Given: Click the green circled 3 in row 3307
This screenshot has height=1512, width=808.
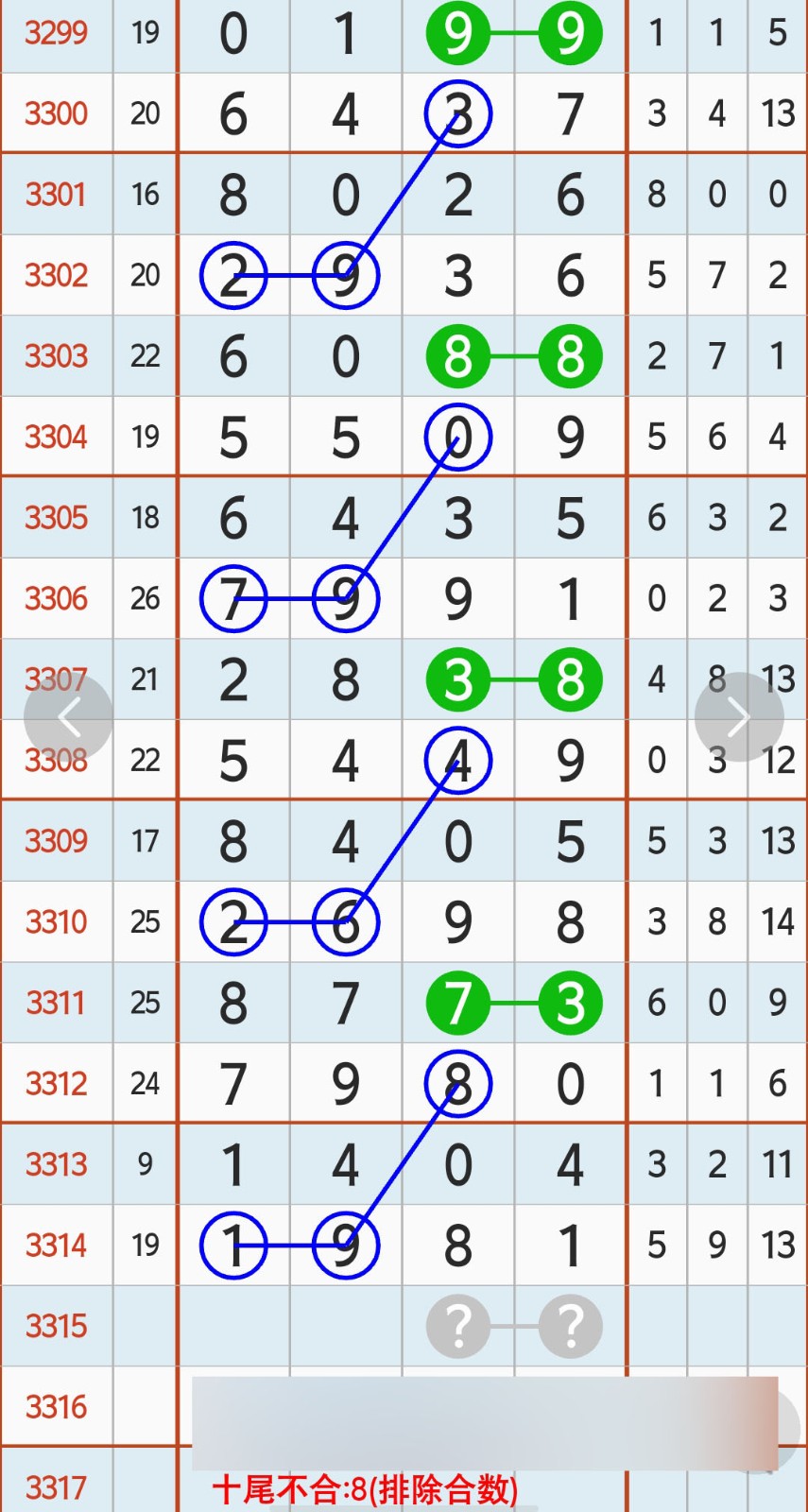Looking at the screenshot, I should [x=457, y=679].
